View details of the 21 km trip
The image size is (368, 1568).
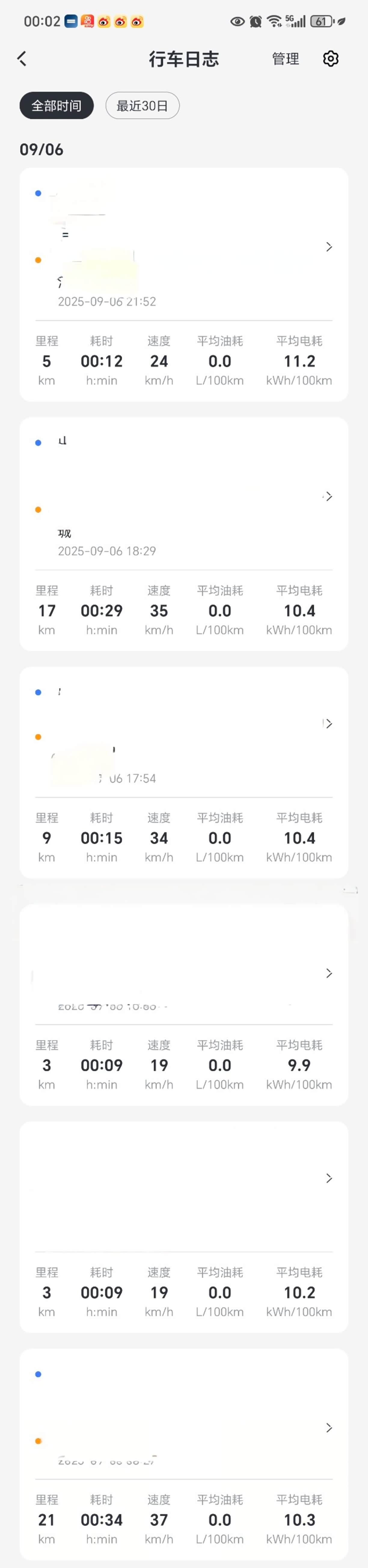click(328, 1428)
